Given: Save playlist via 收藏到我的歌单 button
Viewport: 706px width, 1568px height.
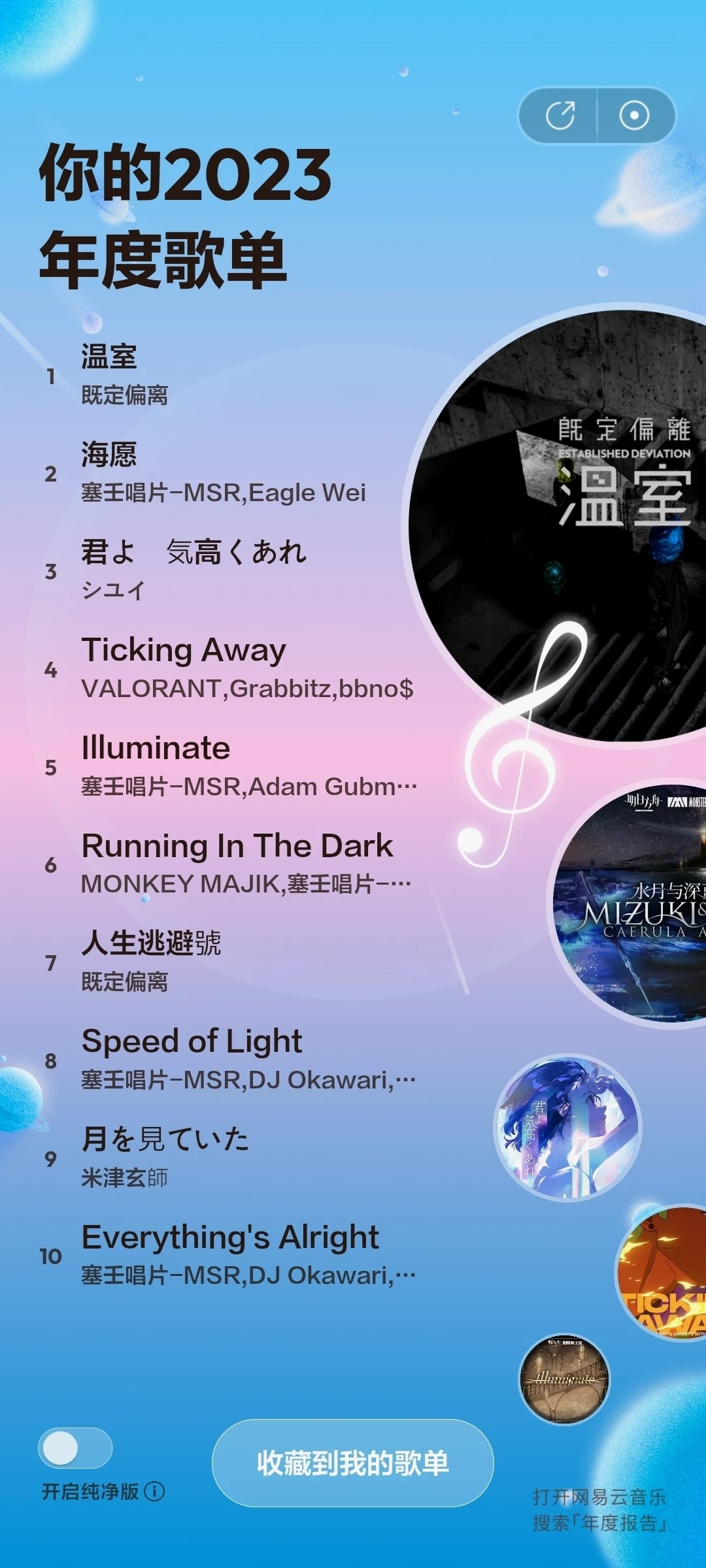Looking at the screenshot, I should (352, 1463).
